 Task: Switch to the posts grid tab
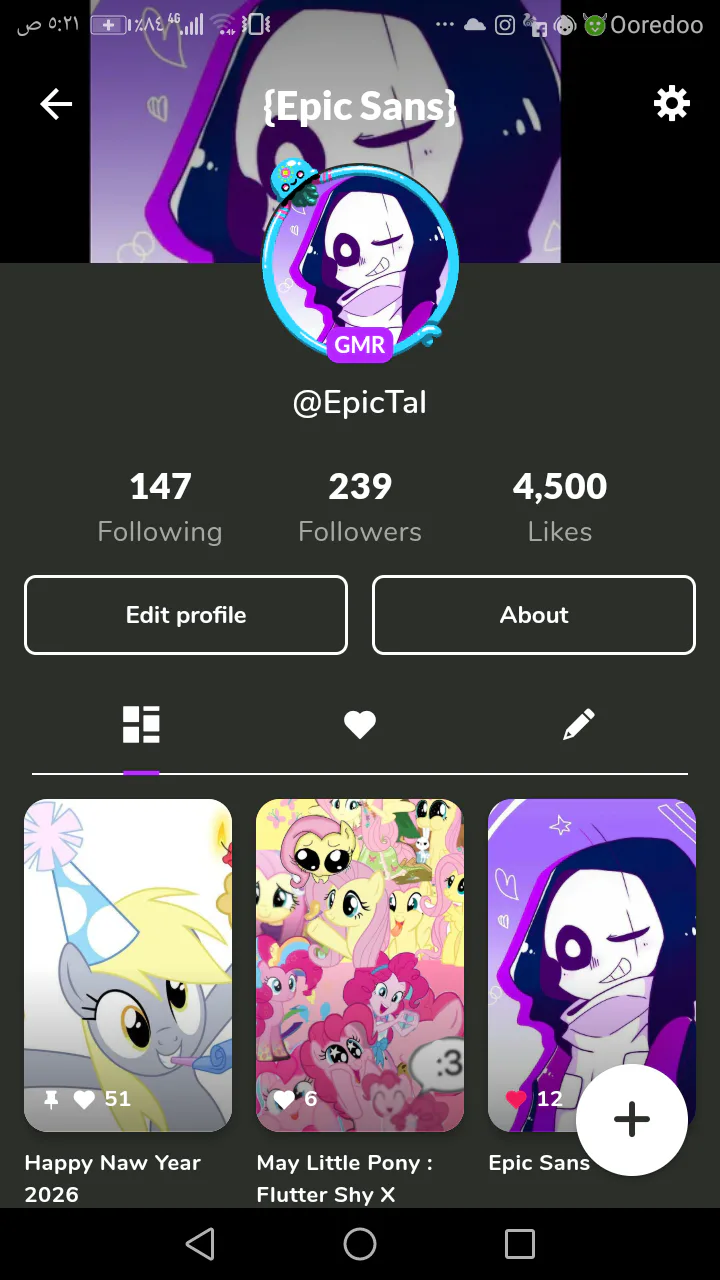(x=141, y=725)
